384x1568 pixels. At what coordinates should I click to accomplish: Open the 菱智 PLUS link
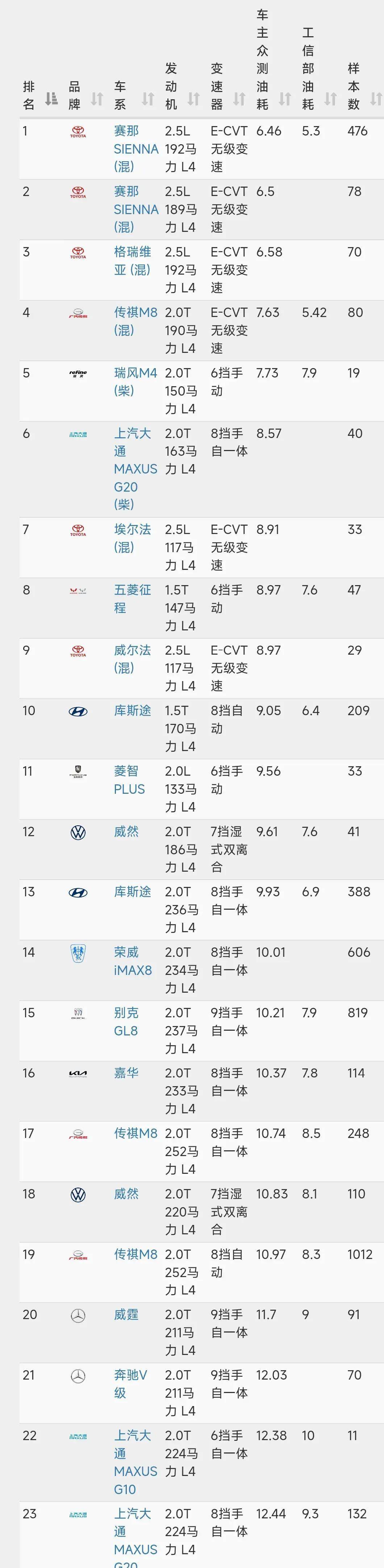point(129,780)
